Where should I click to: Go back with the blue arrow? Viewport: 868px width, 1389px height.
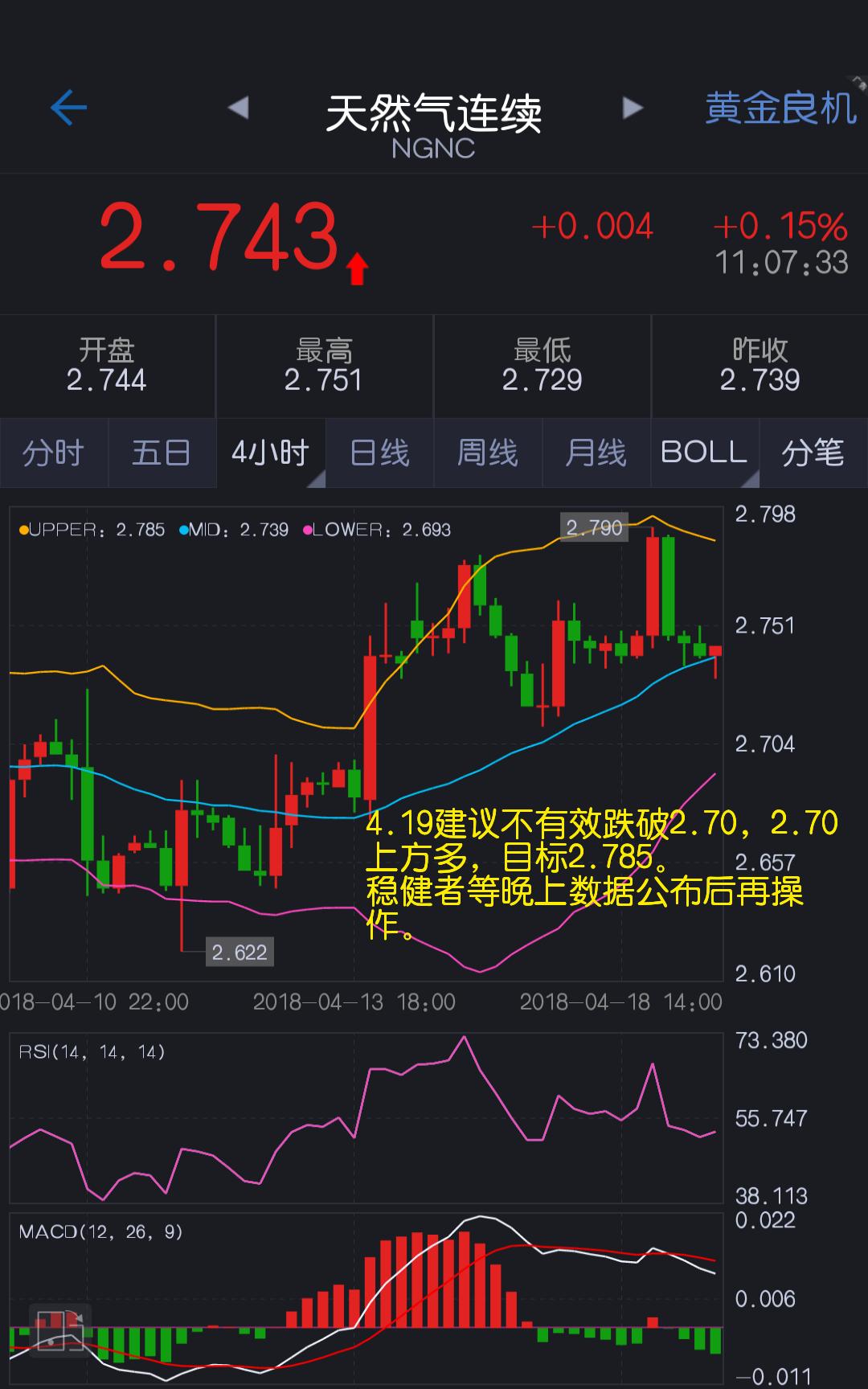pyautogui.click(x=68, y=108)
